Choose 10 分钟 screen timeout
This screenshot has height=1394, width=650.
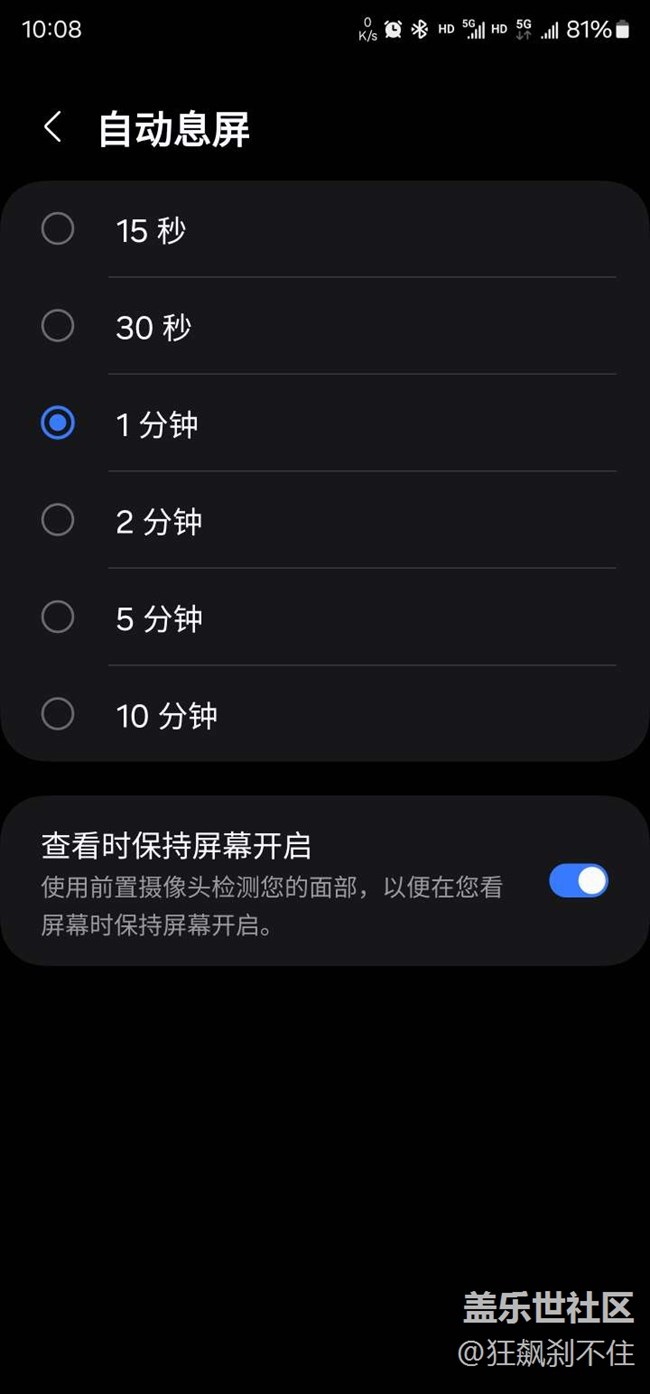click(x=58, y=714)
